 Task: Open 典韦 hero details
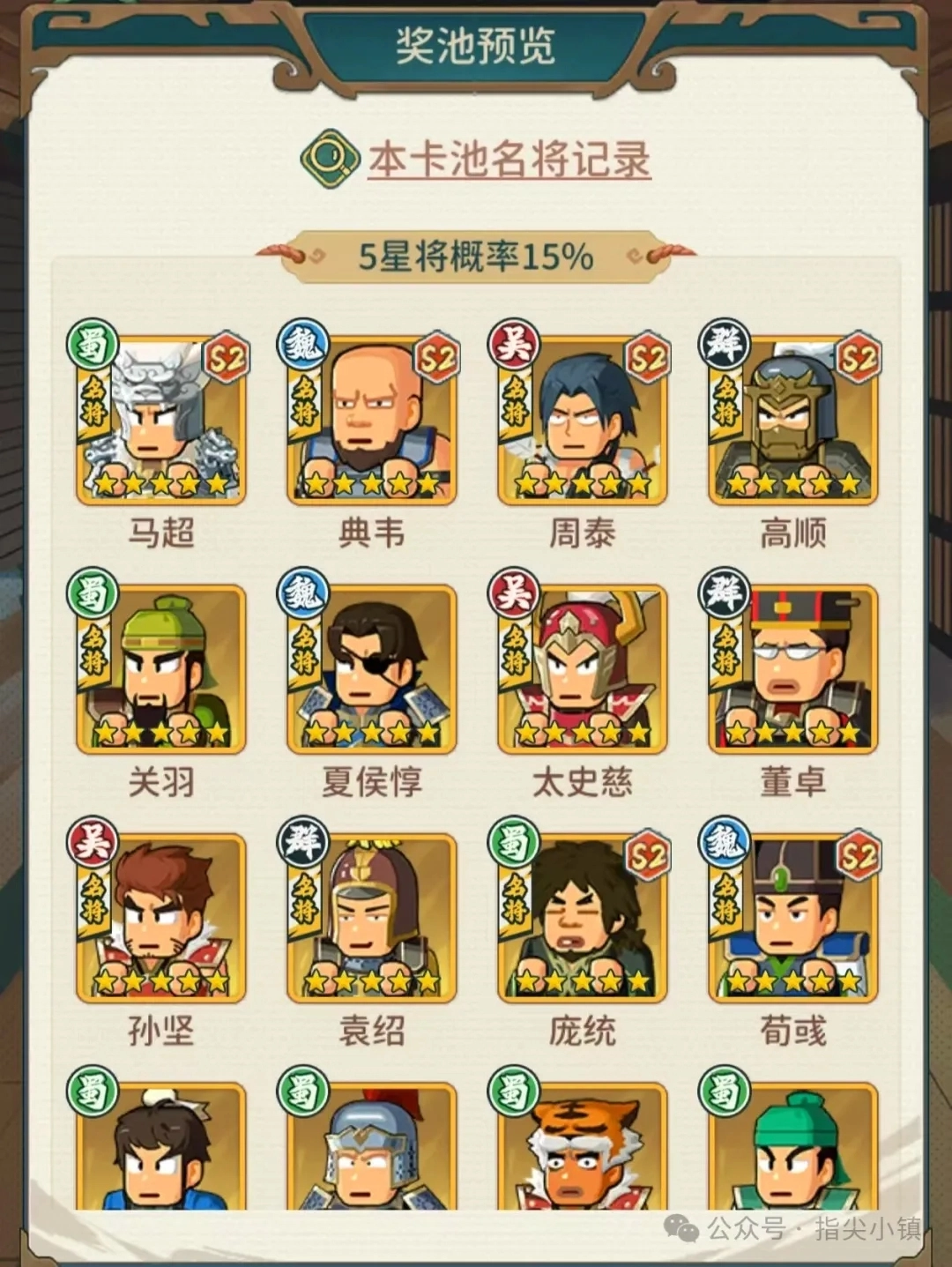pyautogui.click(x=371, y=421)
